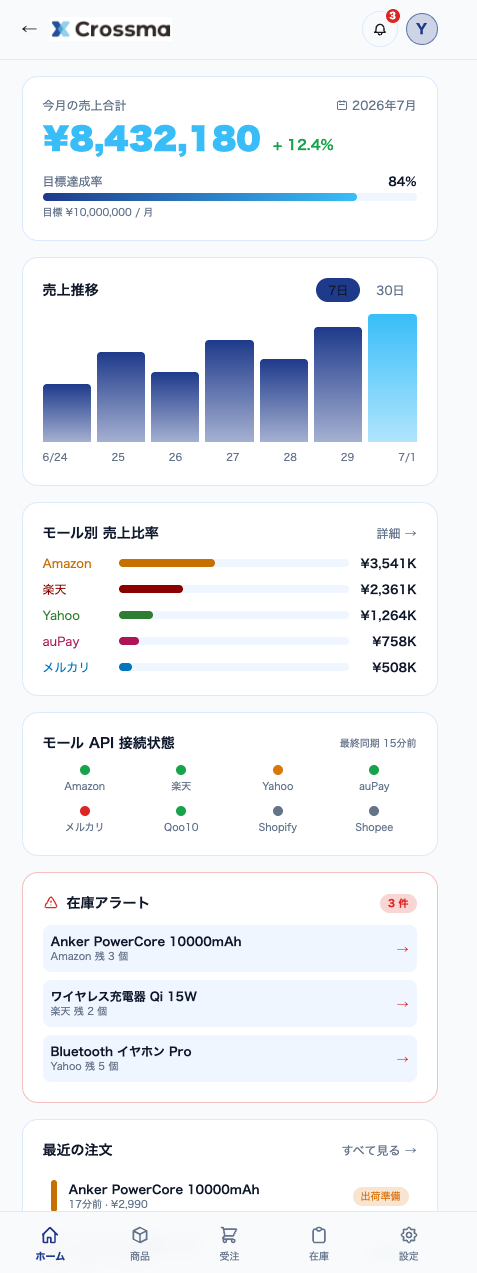Open the notifications bell
The image size is (477, 1273).
pos(380,29)
